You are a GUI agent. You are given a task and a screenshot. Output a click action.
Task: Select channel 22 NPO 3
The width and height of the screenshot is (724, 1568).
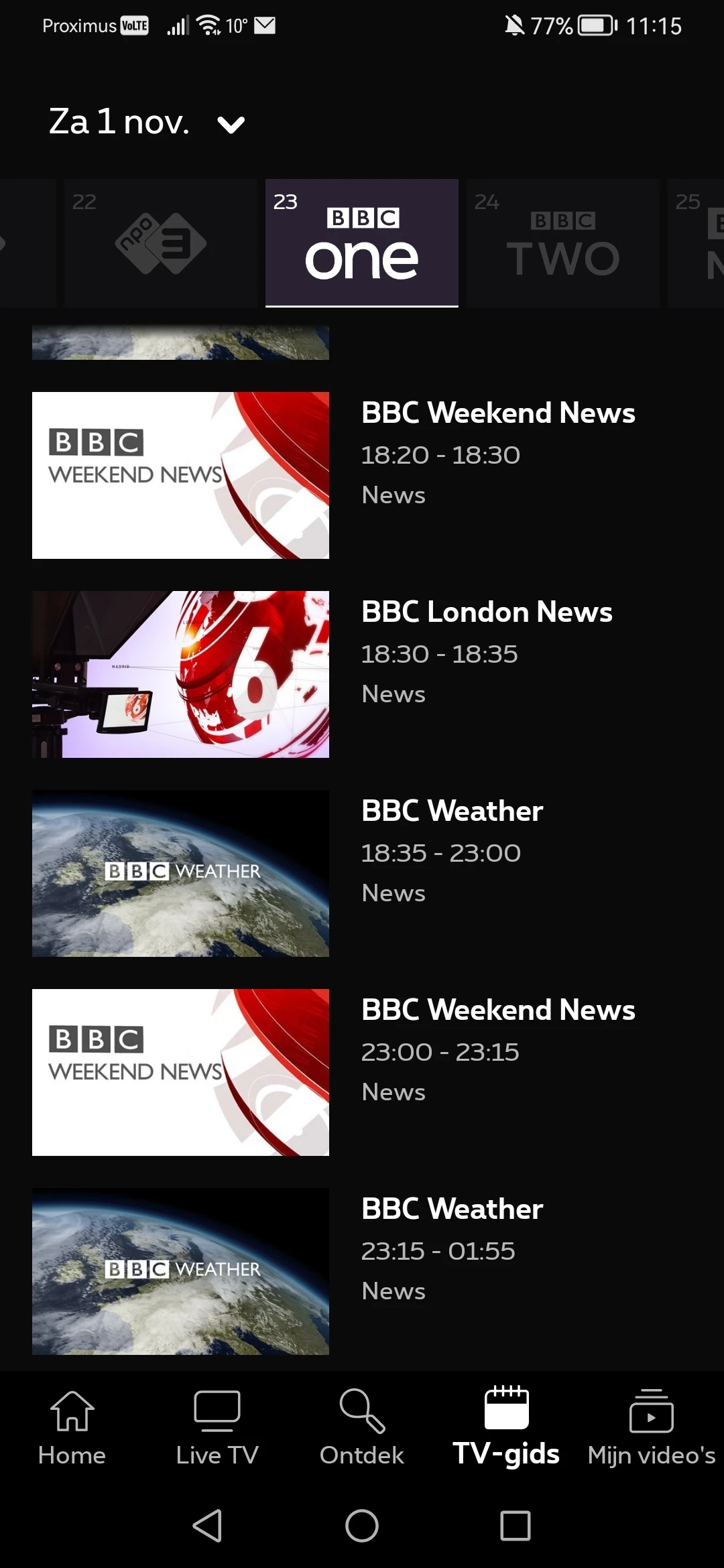point(161,243)
